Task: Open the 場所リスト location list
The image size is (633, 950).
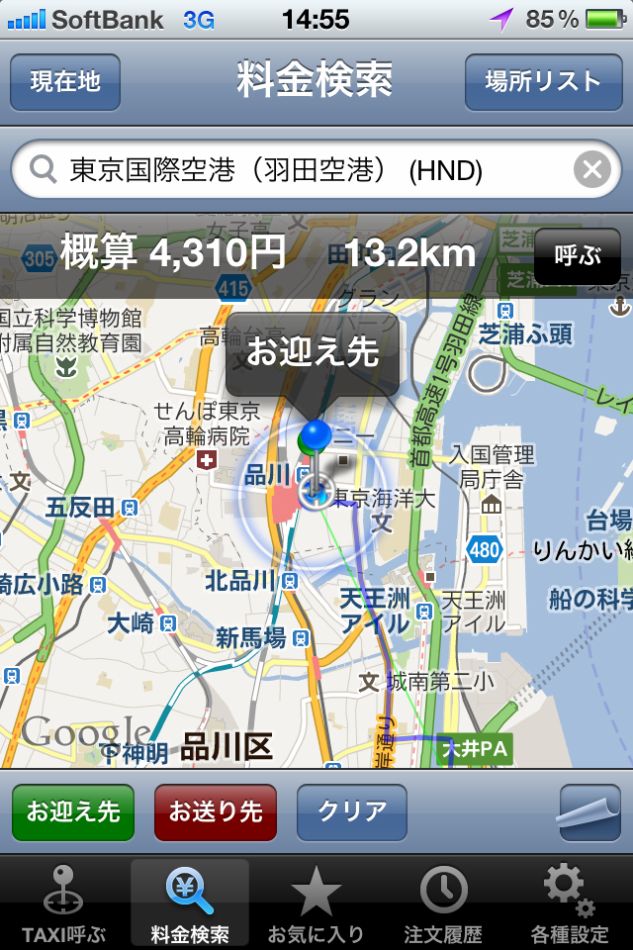Action: [543, 82]
